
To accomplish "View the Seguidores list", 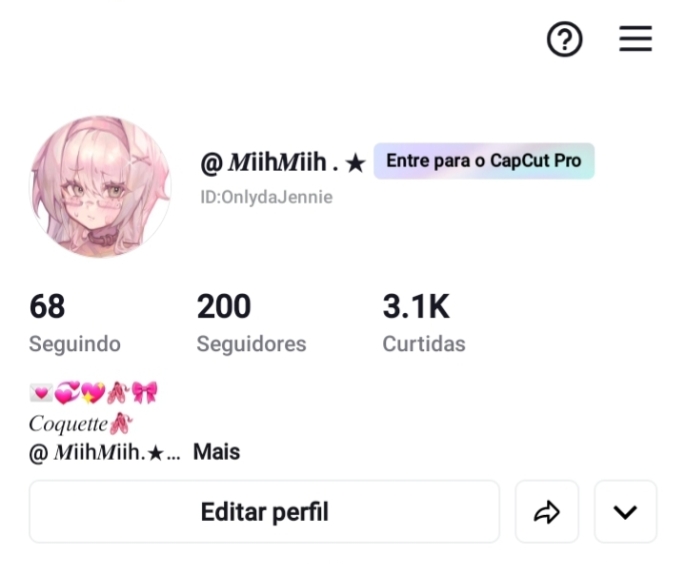I will coord(251,323).
